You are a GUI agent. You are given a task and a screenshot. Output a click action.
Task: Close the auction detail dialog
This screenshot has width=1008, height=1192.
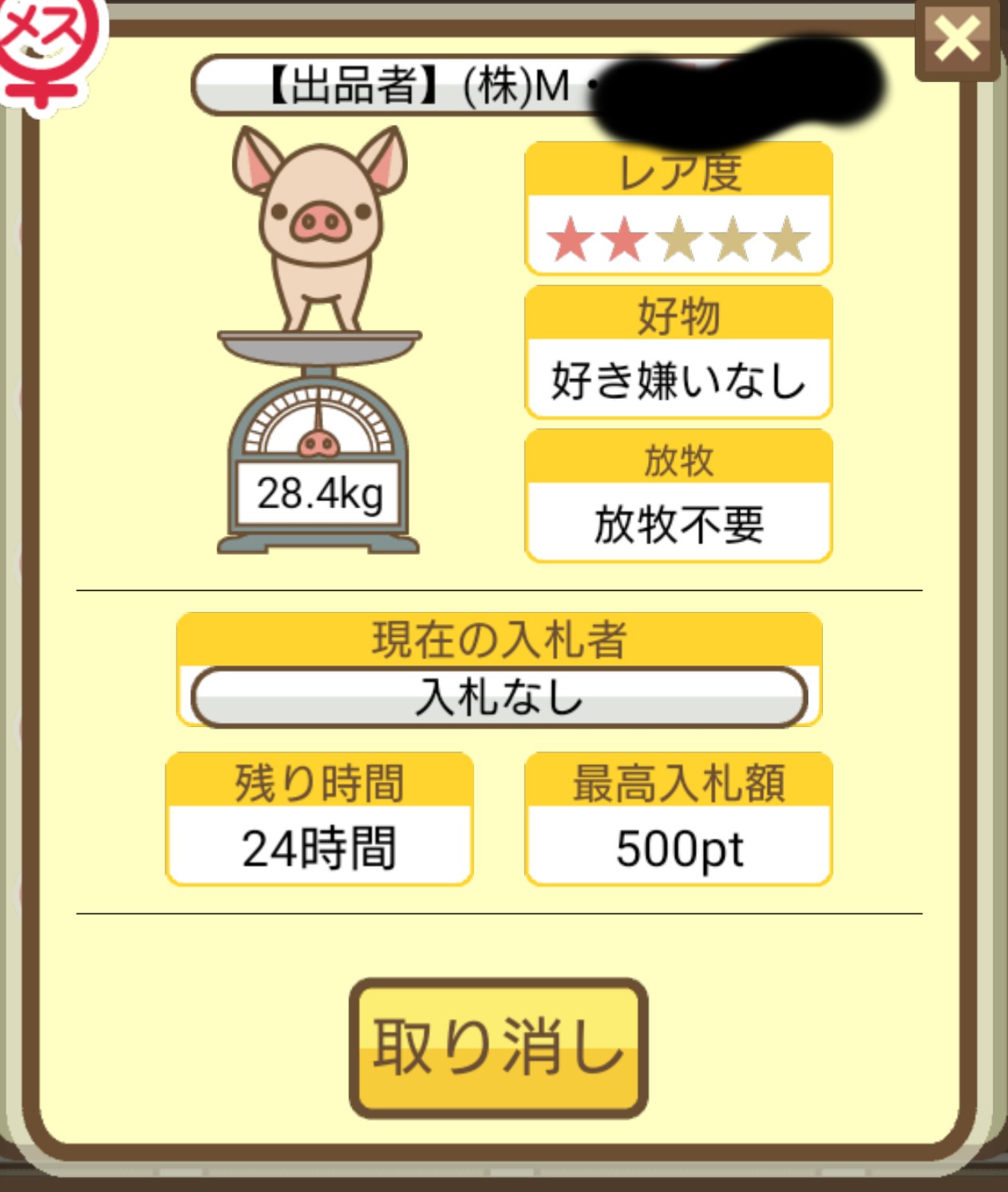point(957,39)
